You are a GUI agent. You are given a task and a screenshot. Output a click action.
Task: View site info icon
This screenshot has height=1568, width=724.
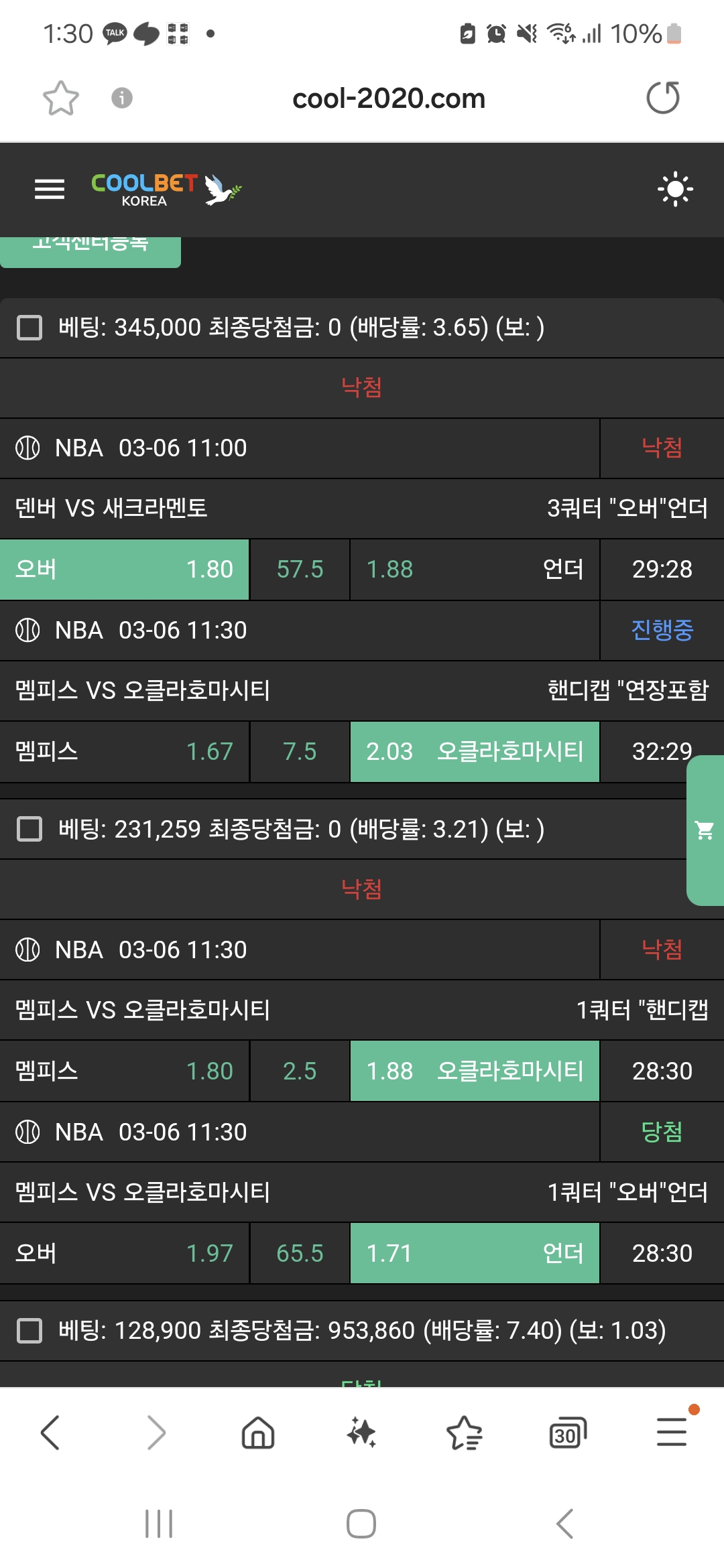pos(121,98)
